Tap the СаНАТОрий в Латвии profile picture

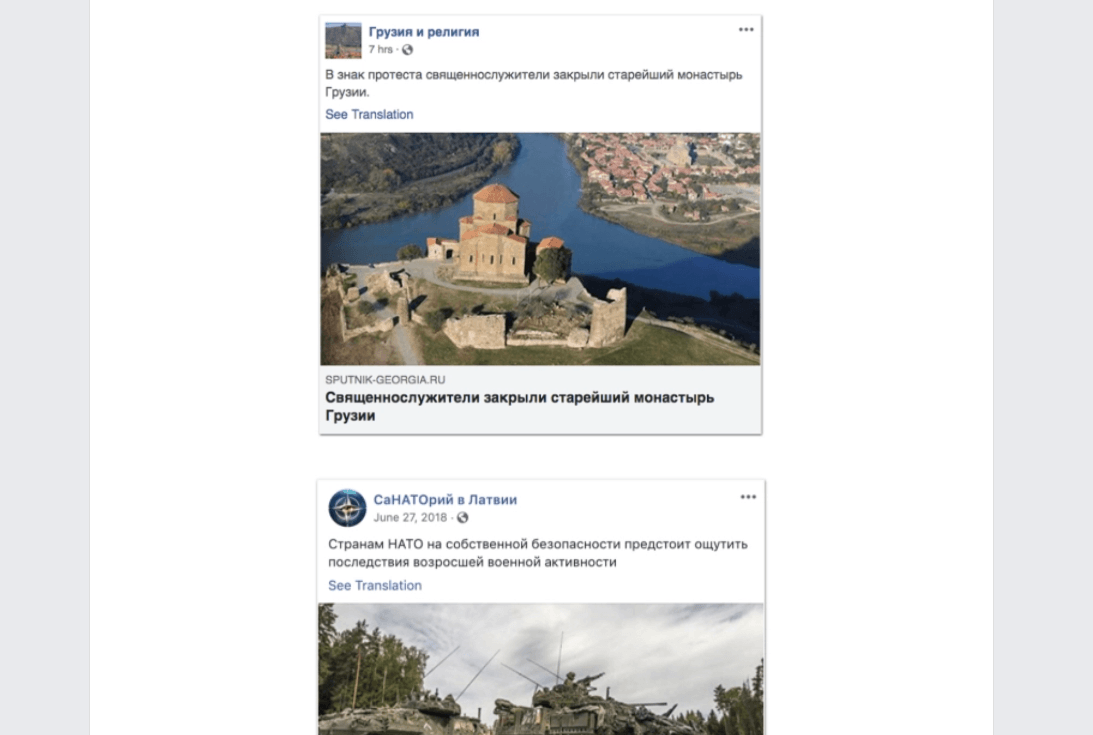point(347,508)
